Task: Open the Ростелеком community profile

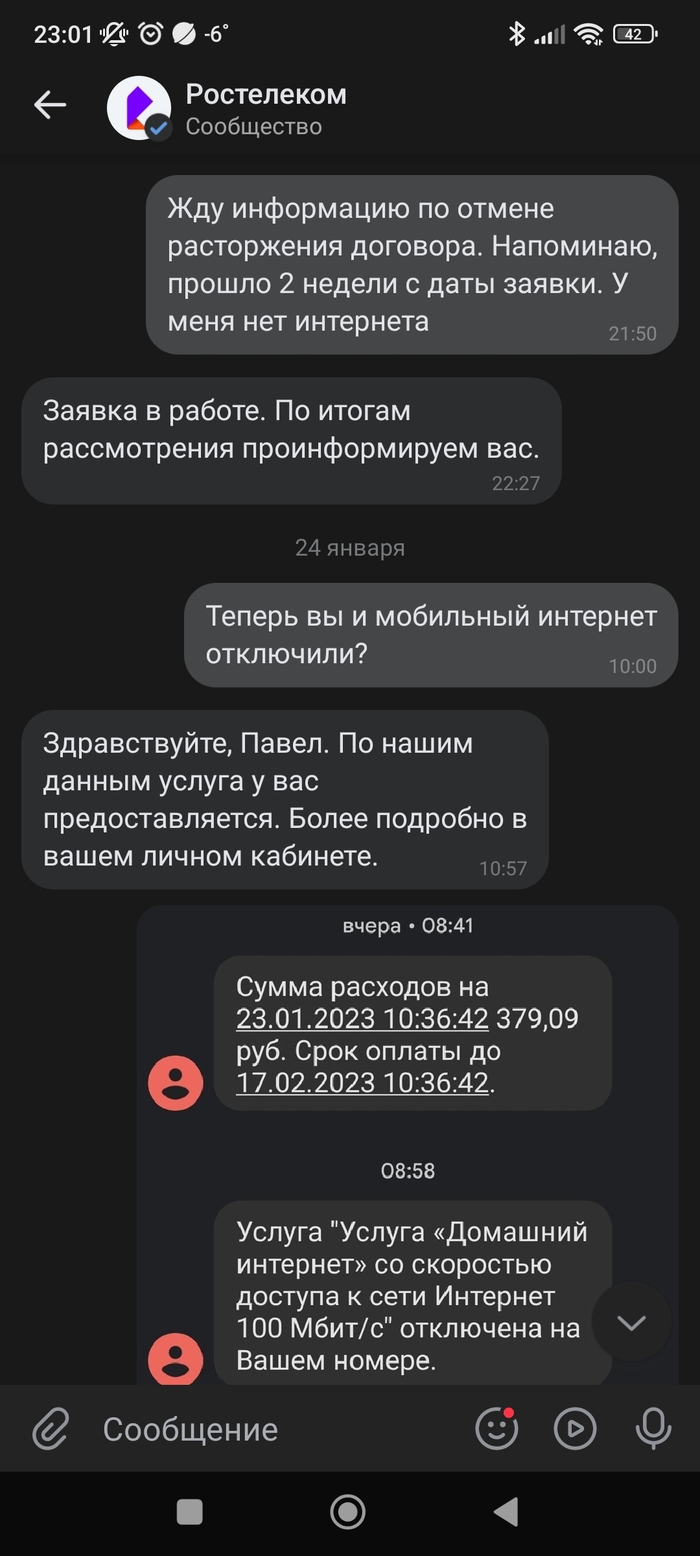Action: pyautogui.click(x=265, y=108)
